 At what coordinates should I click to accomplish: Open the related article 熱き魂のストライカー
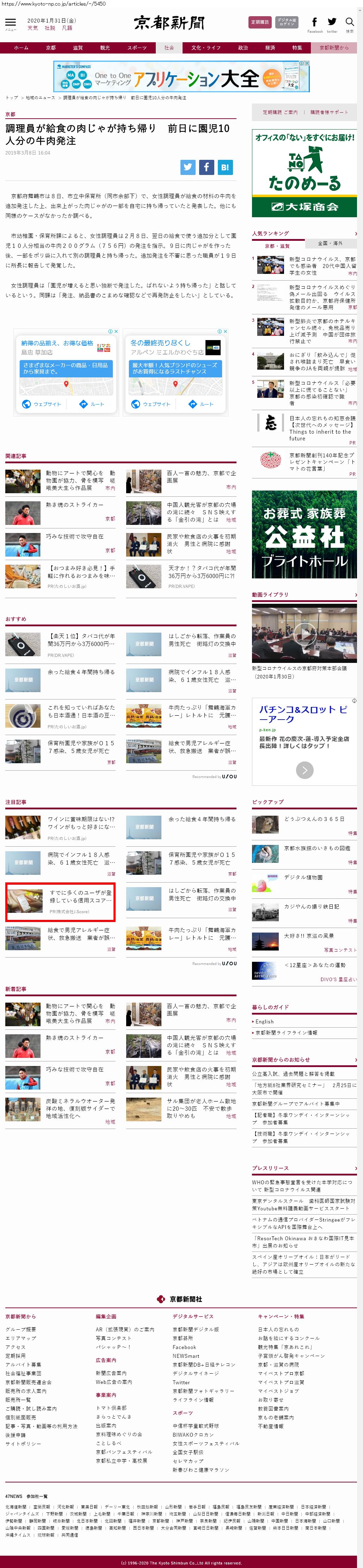pos(74,505)
